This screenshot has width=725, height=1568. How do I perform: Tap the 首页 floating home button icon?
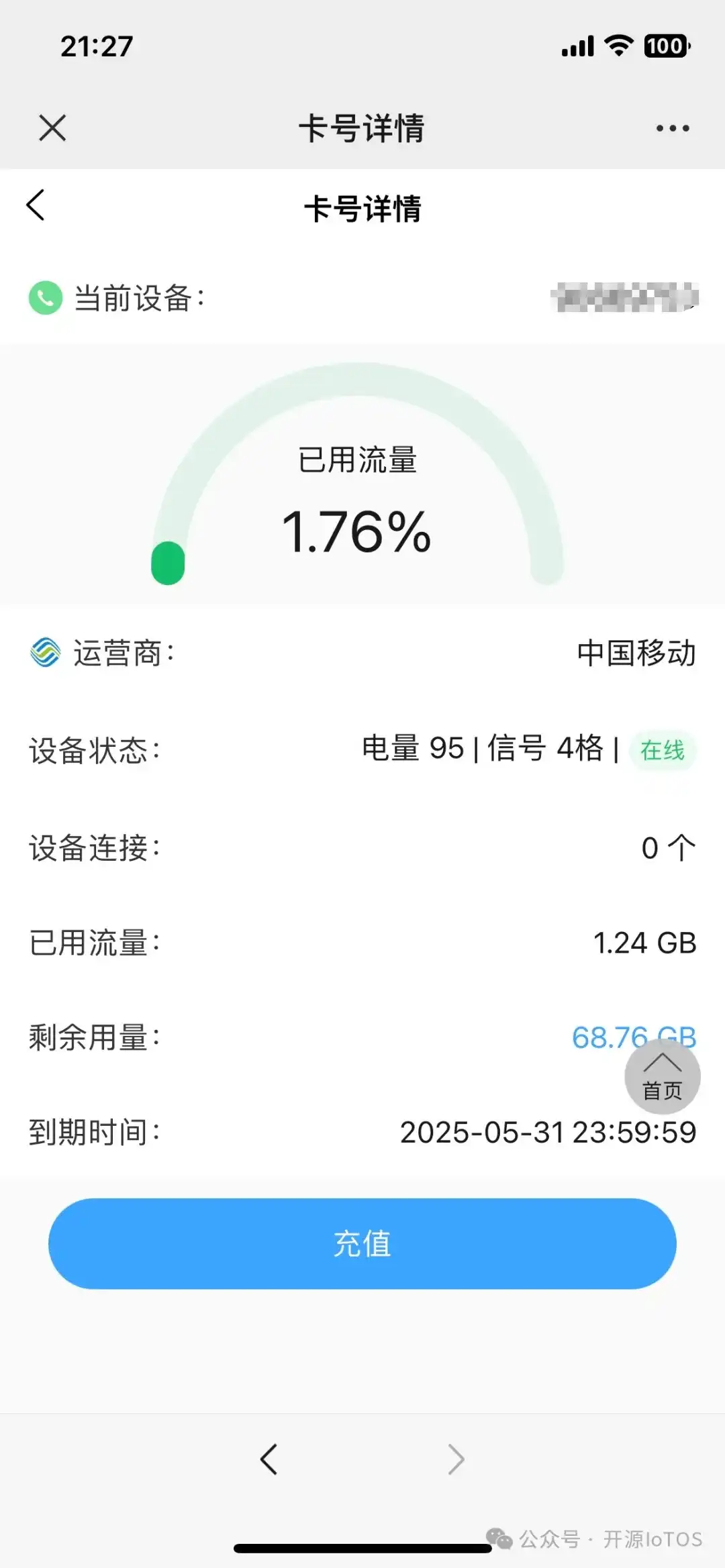pyautogui.click(x=662, y=1076)
